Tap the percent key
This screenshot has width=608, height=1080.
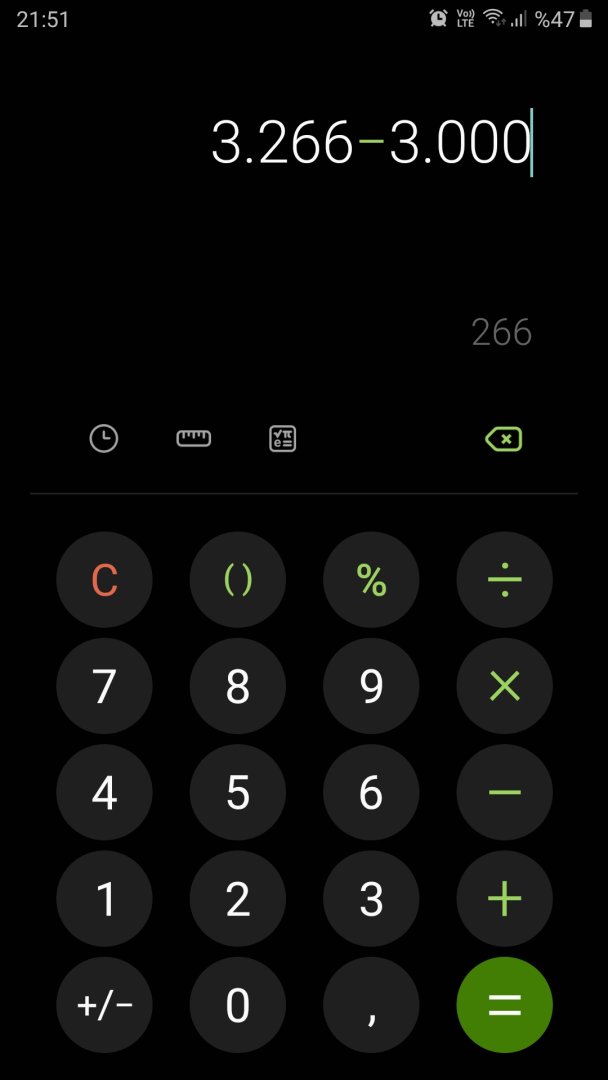point(371,580)
